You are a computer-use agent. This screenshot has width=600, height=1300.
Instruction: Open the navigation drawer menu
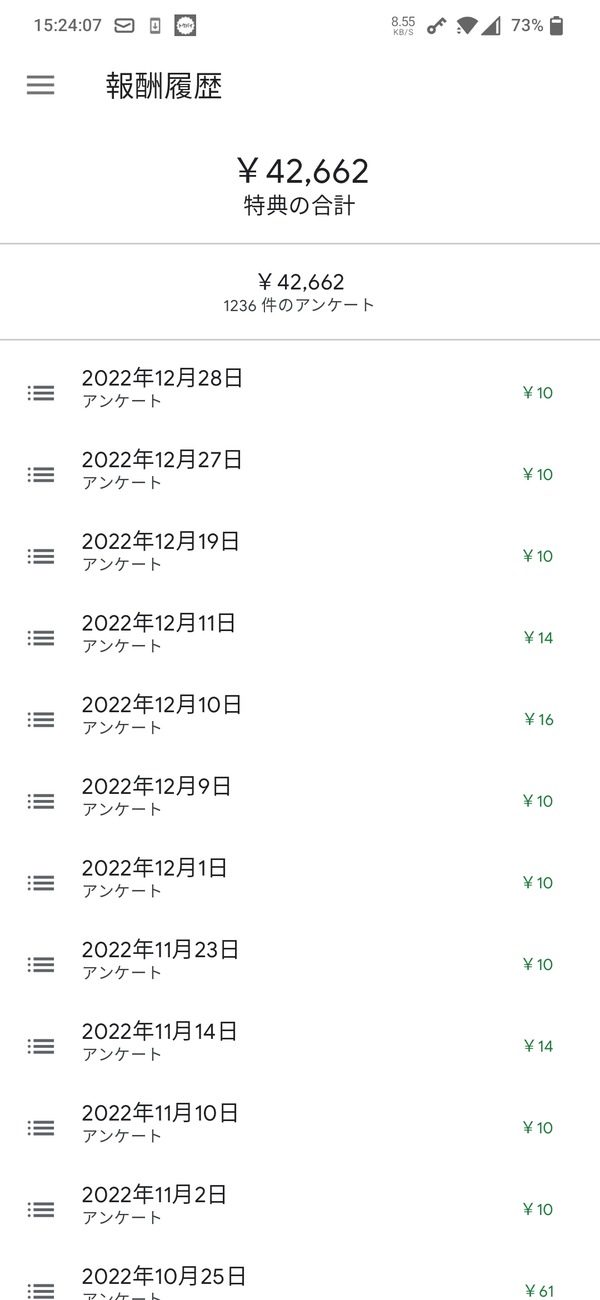point(40,86)
